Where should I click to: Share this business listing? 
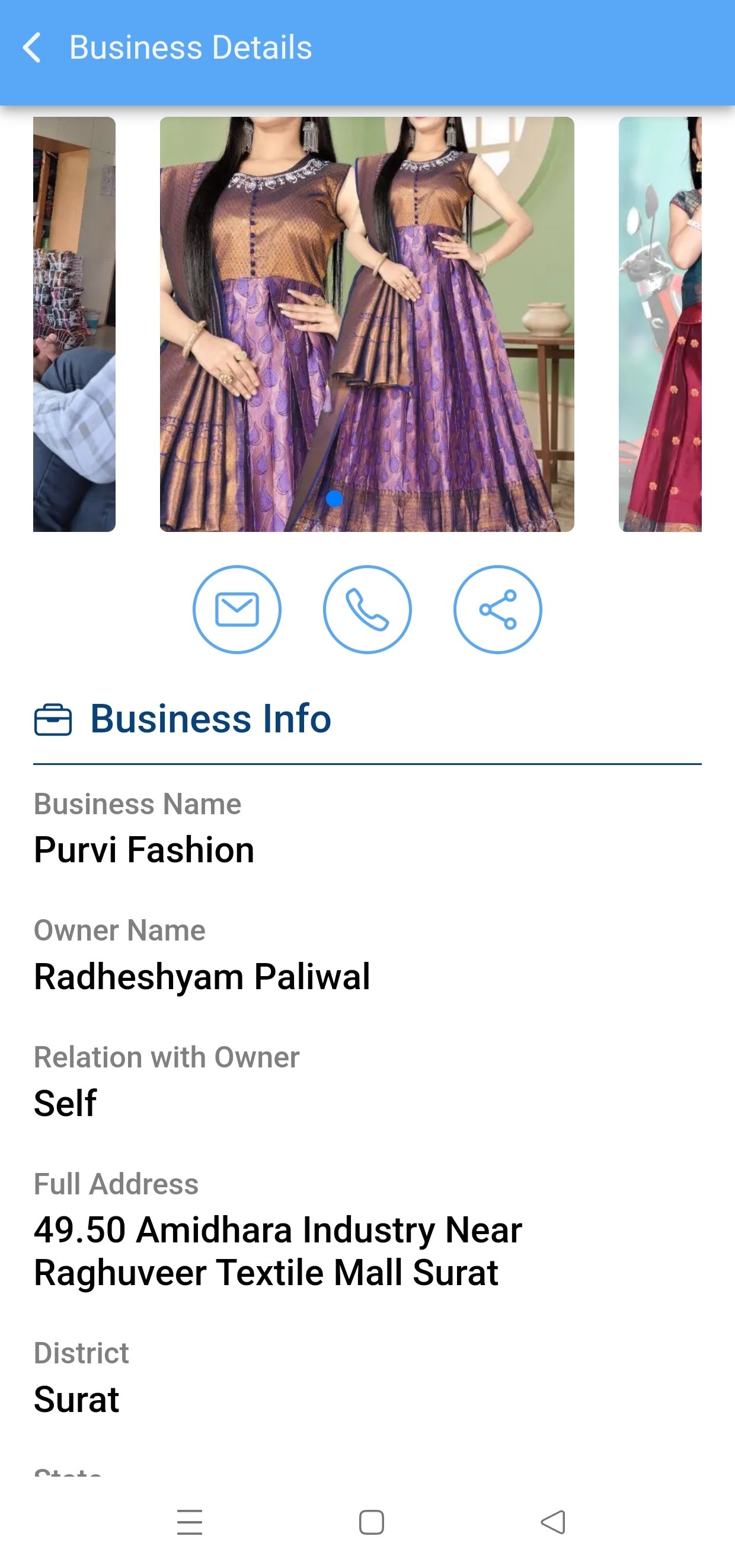pos(497,609)
